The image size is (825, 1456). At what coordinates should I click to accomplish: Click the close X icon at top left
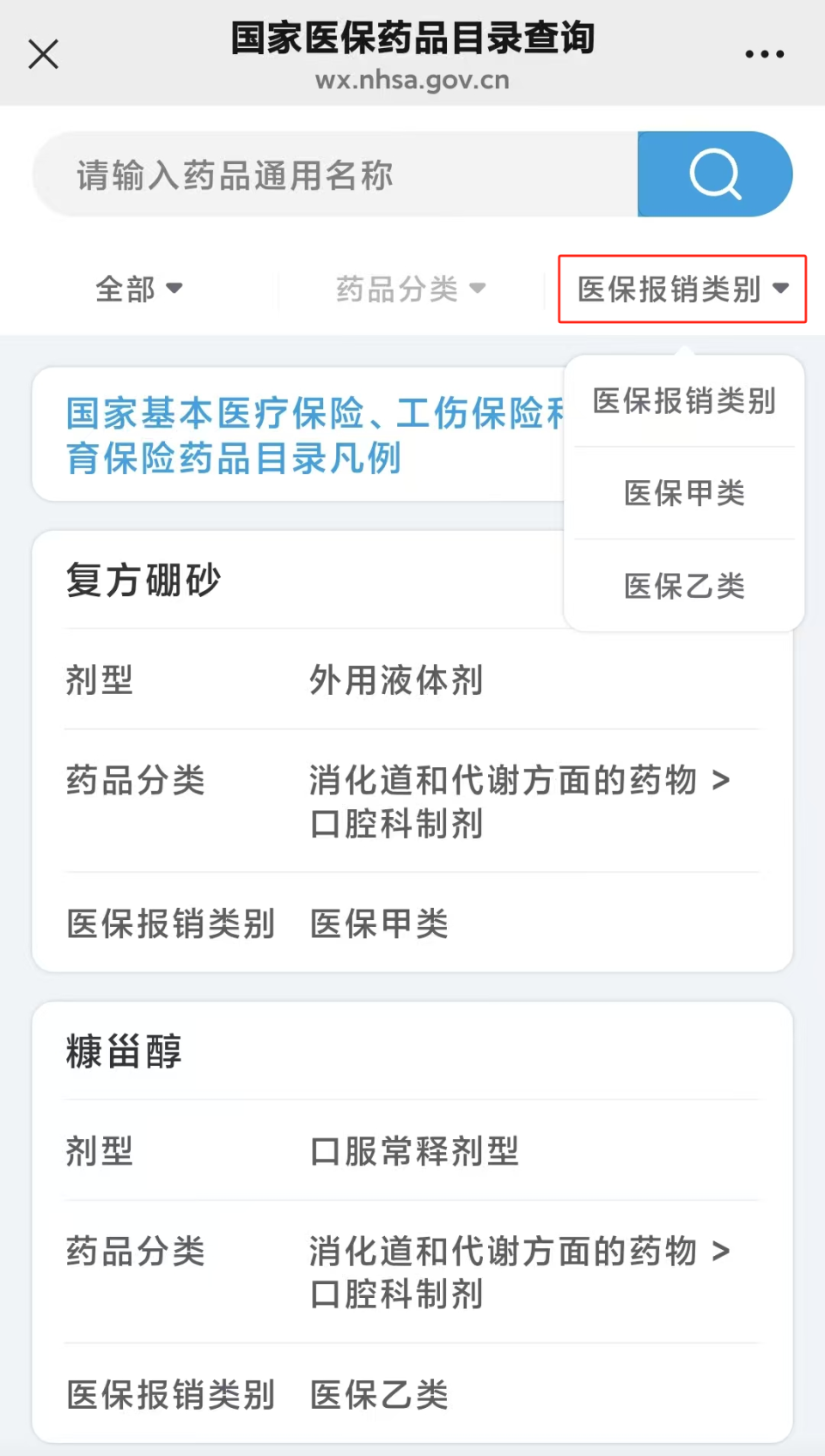click(43, 53)
